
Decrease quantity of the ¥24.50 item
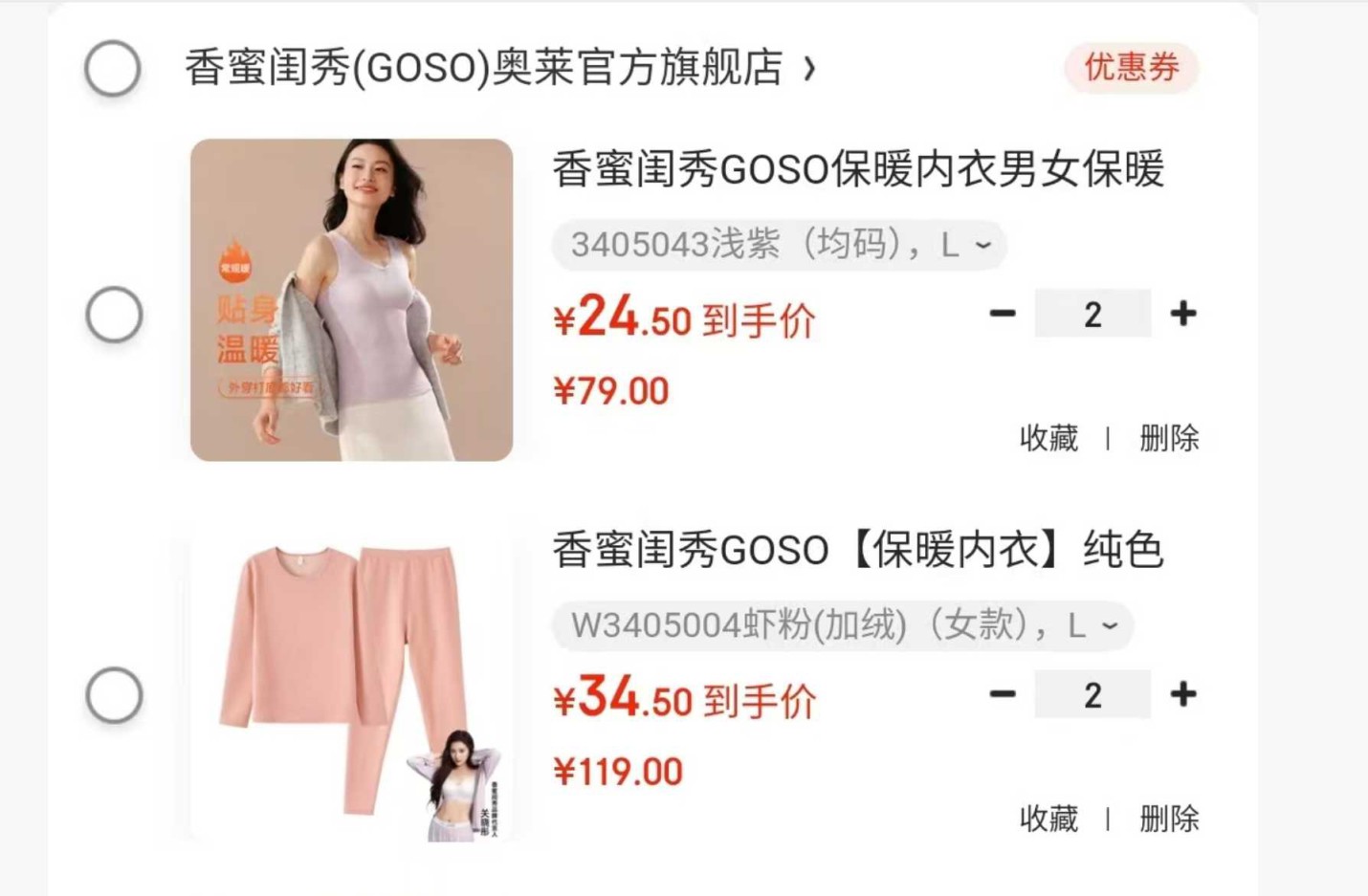point(1003,314)
